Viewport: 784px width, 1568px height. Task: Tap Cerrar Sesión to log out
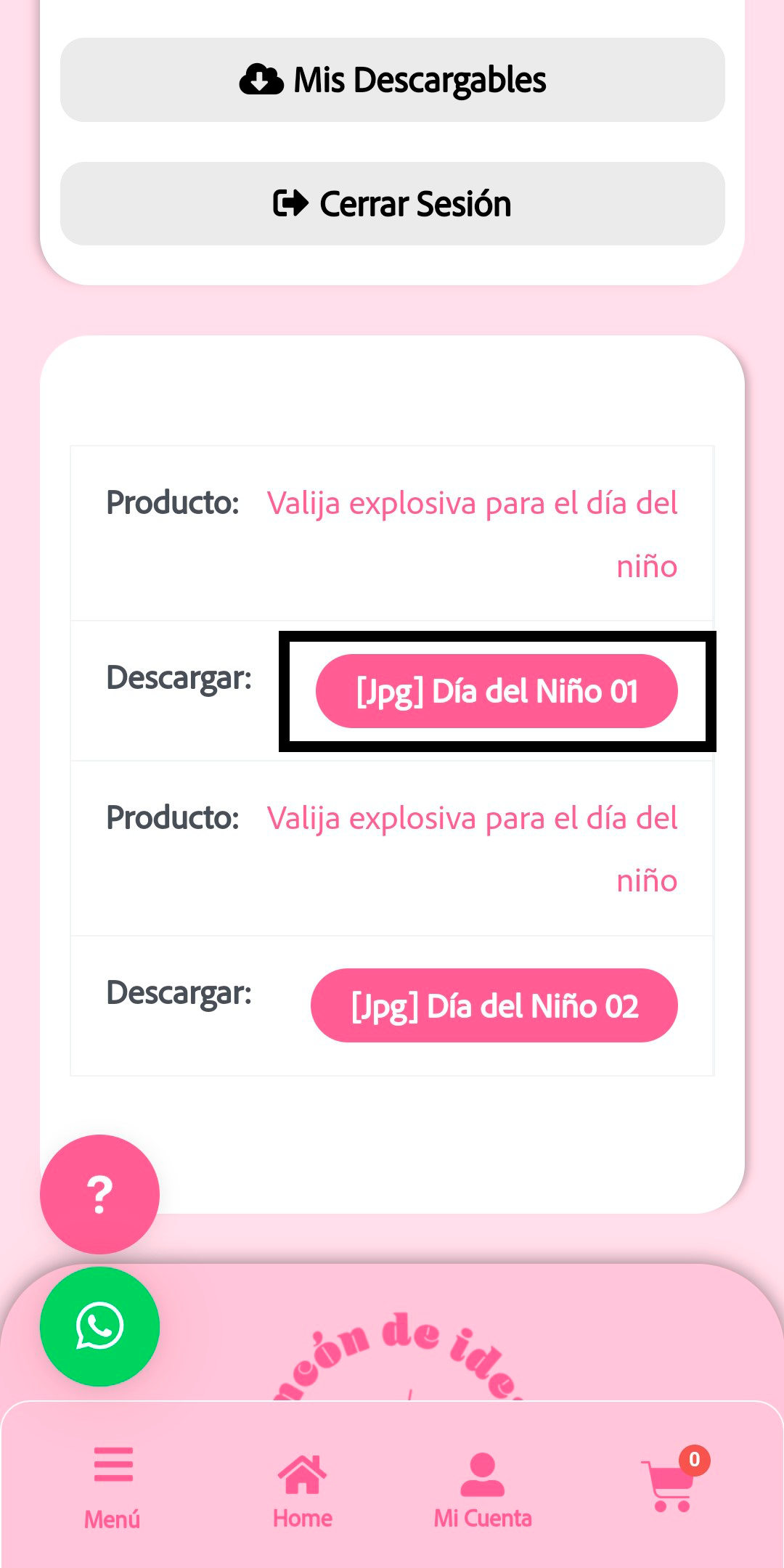coord(392,203)
